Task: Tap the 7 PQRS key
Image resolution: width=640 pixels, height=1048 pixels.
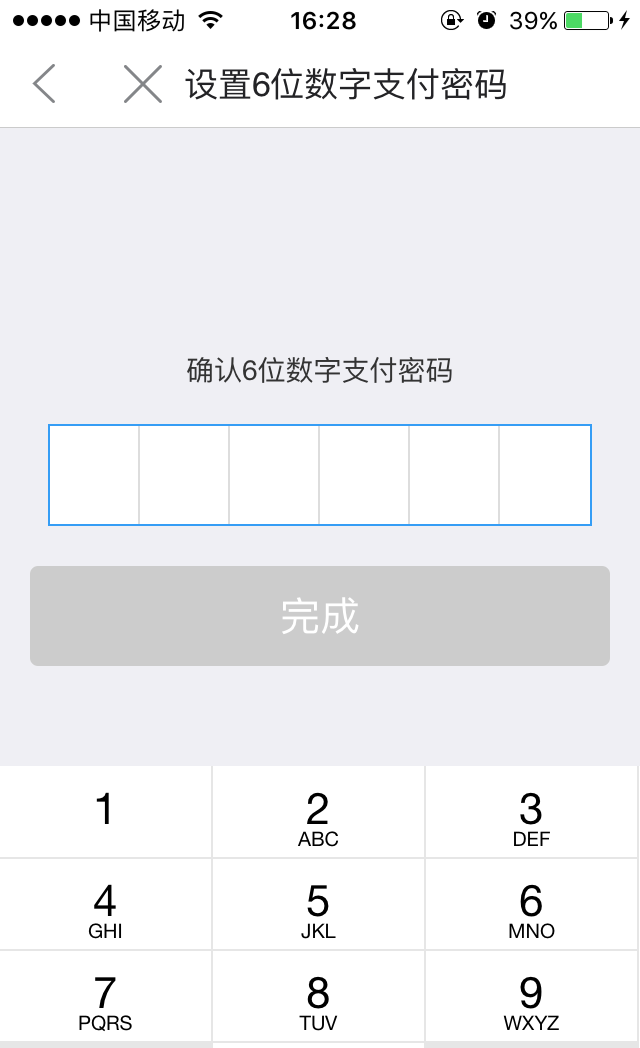Action: coord(105,998)
